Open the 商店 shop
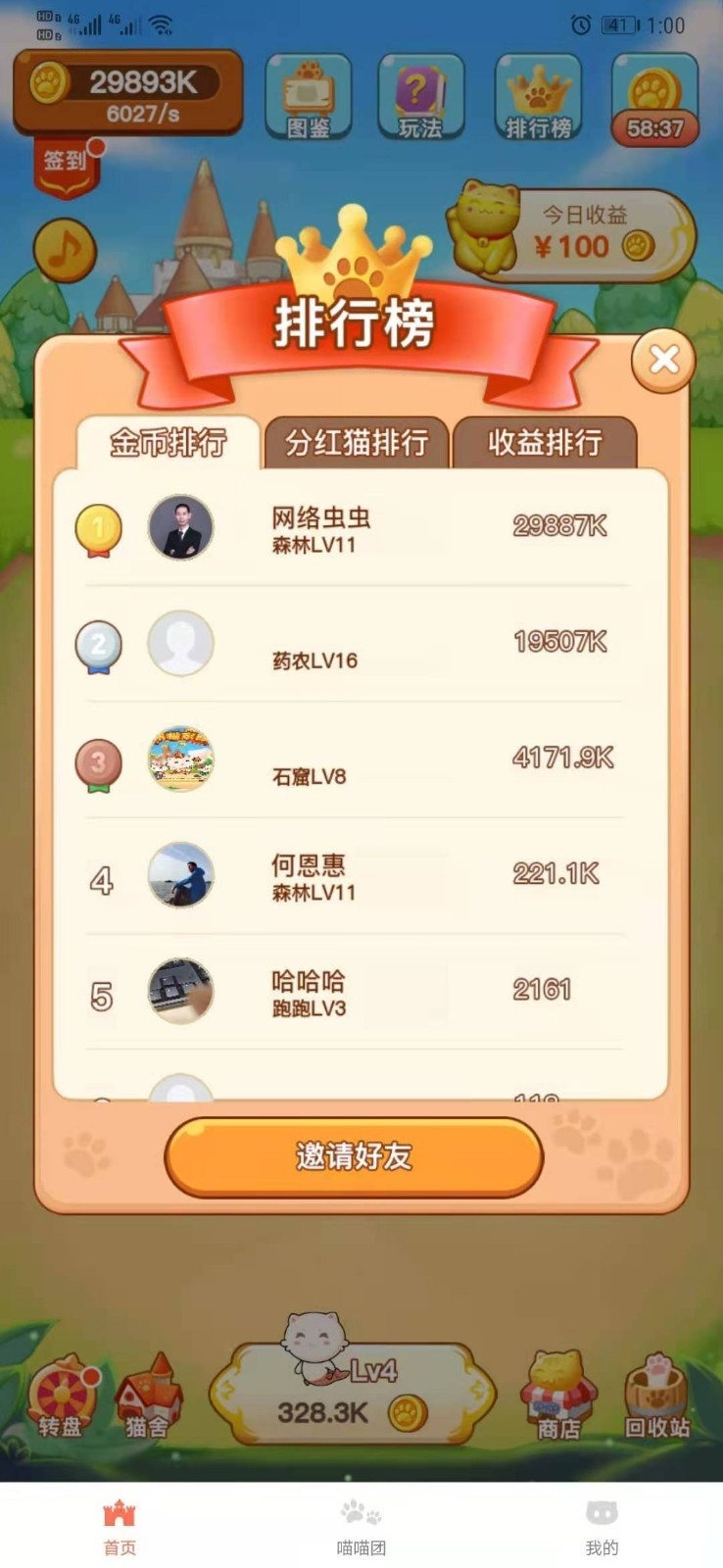The width and height of the screenshot is (723, 1568). click(x=558, y=1398)
